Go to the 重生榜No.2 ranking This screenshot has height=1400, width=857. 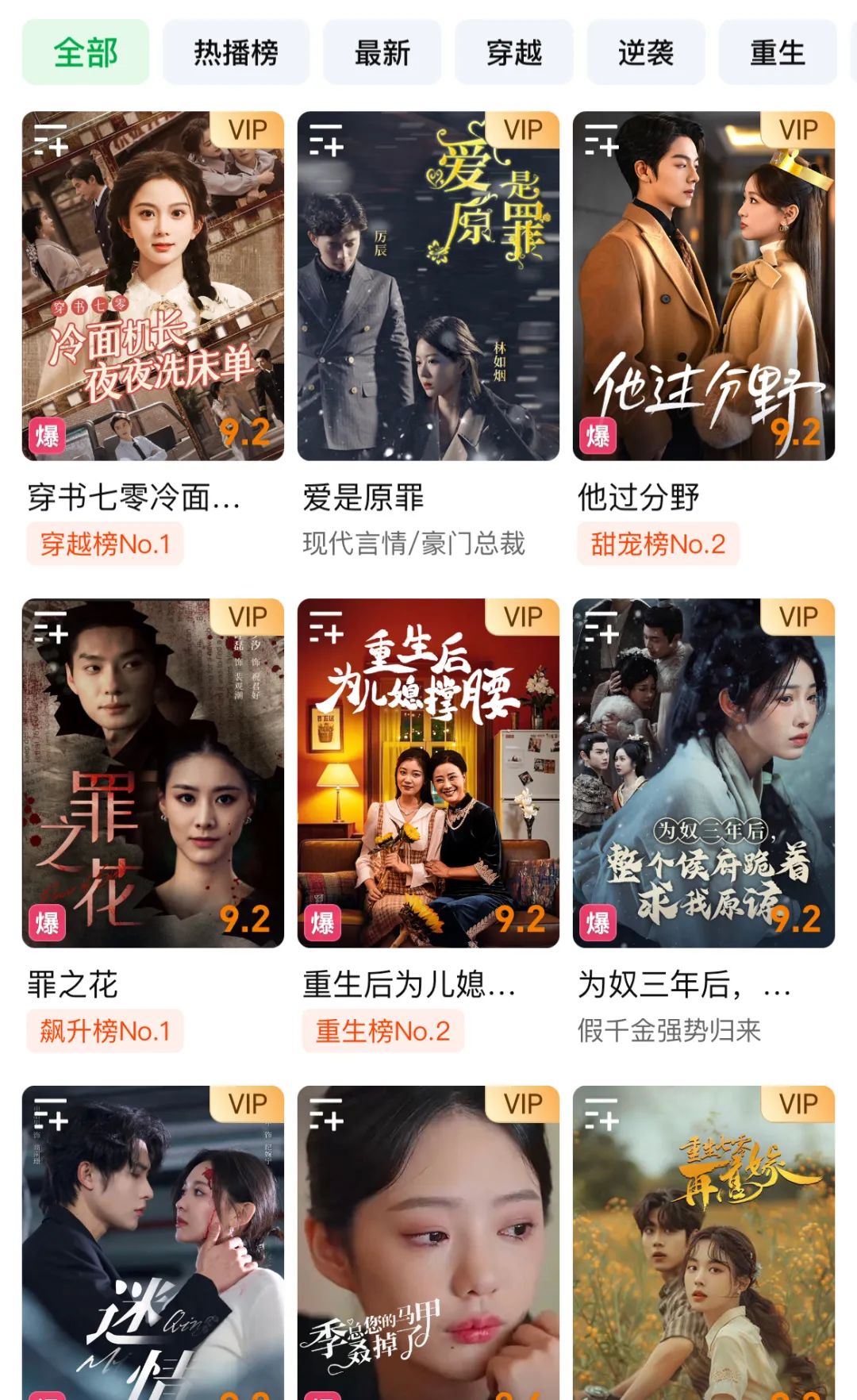coord(382,1032)
